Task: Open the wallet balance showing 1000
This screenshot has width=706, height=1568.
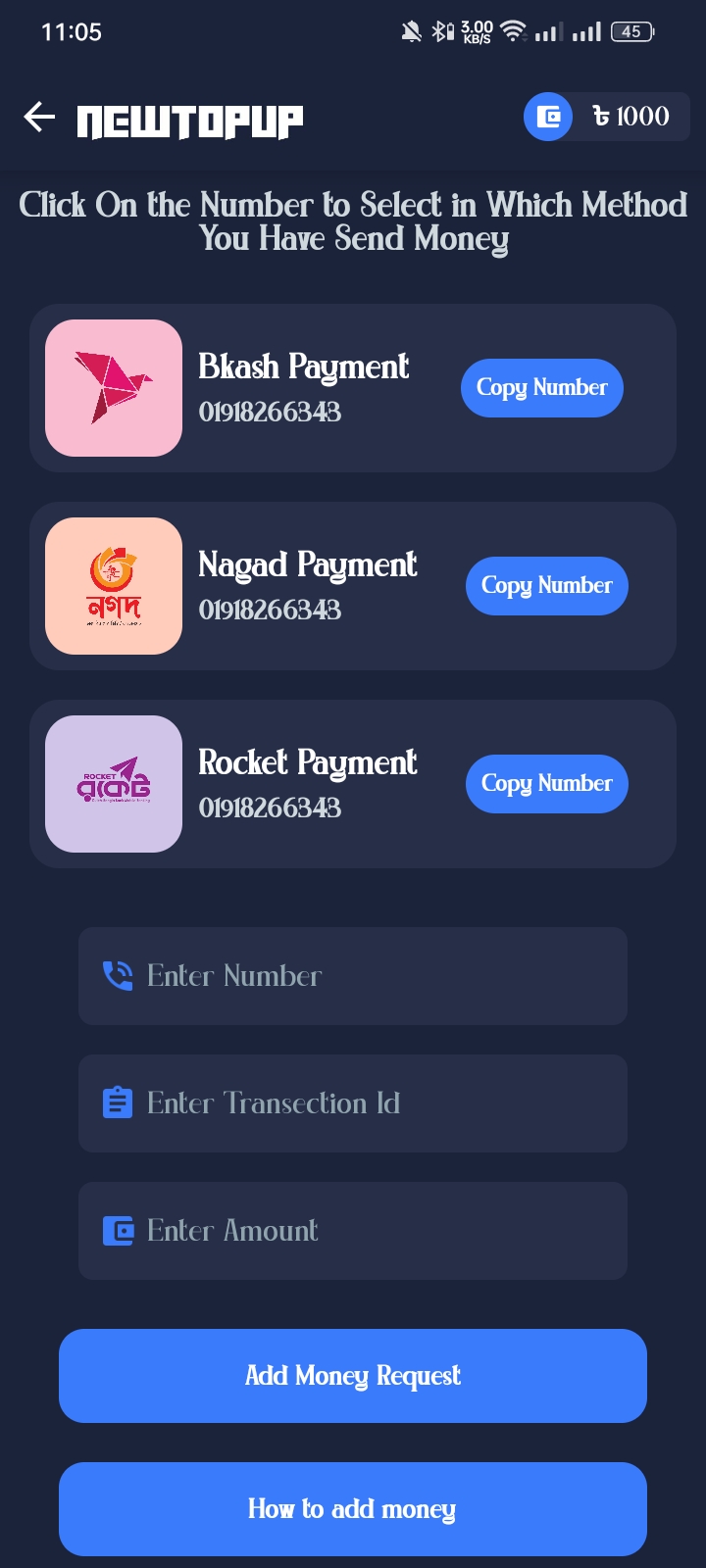Action: (x=606, y=117)
